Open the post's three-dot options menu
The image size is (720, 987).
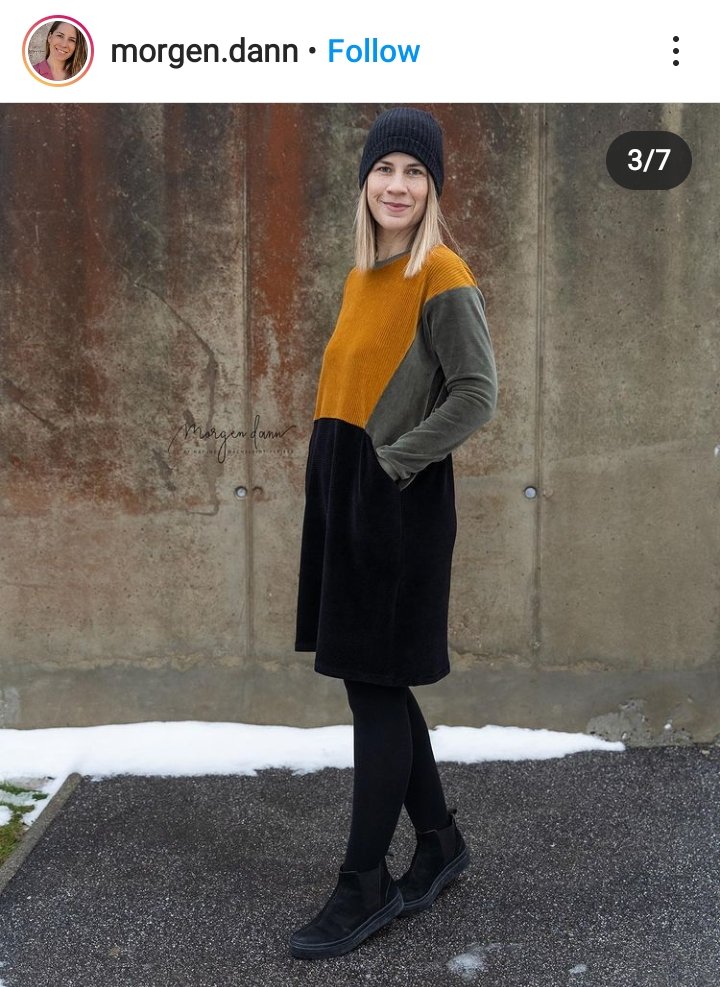pos(676,51)
